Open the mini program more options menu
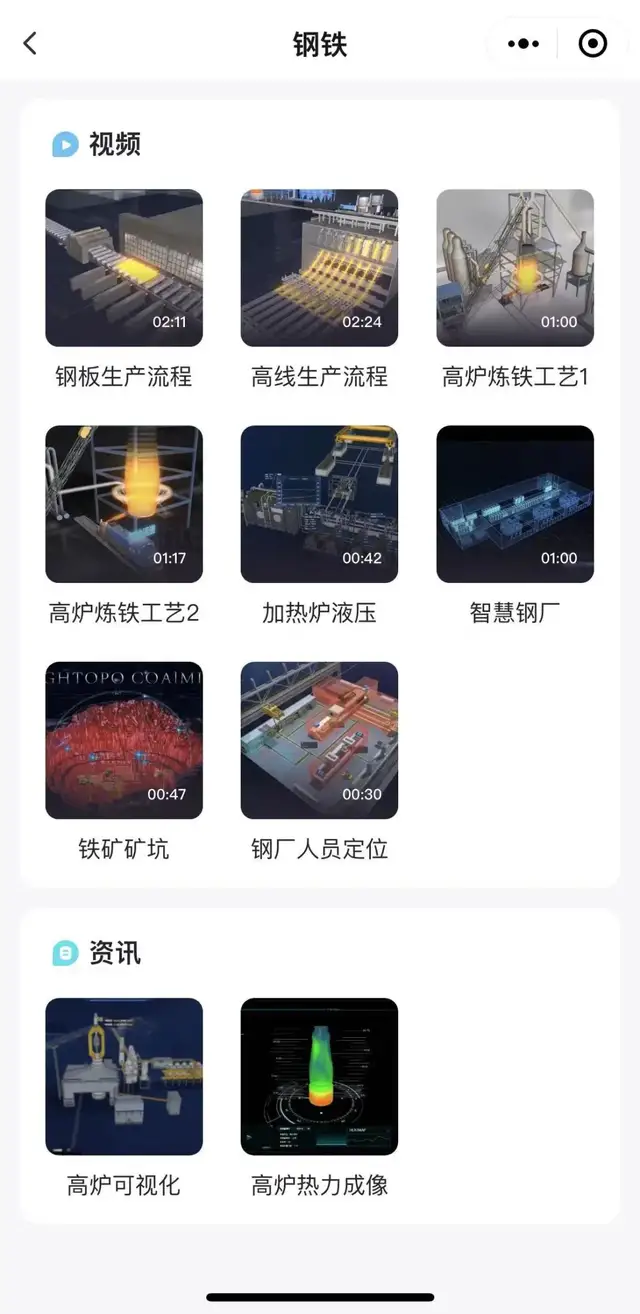The width and height of the screenshot is (640, 1314). click(x=523, y=44)
